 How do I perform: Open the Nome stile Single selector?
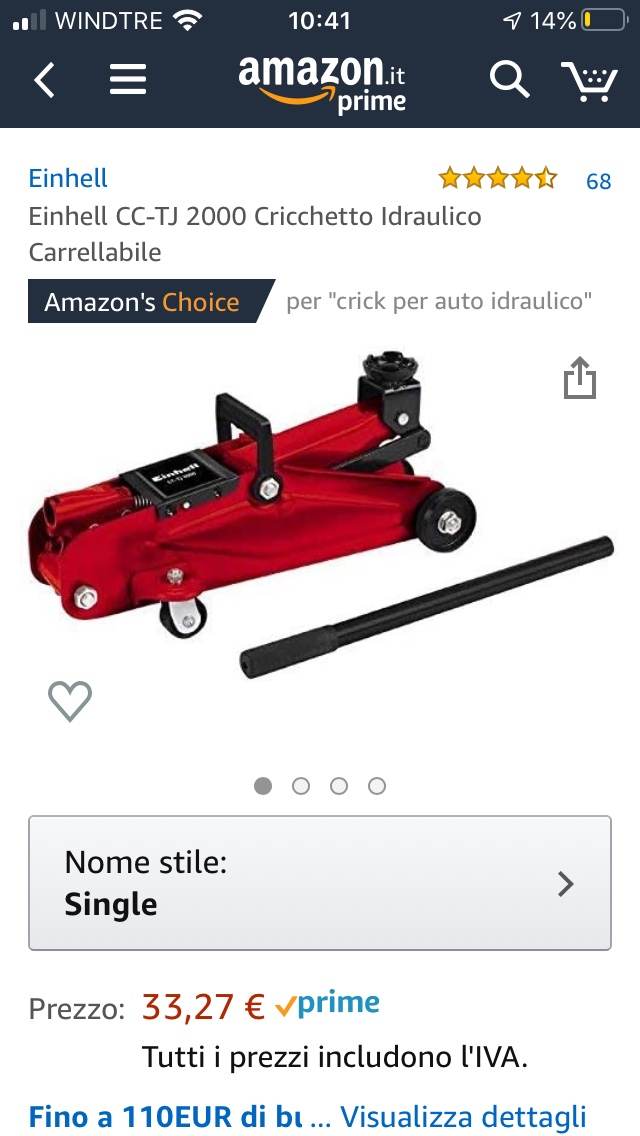(x=320, y=883)
